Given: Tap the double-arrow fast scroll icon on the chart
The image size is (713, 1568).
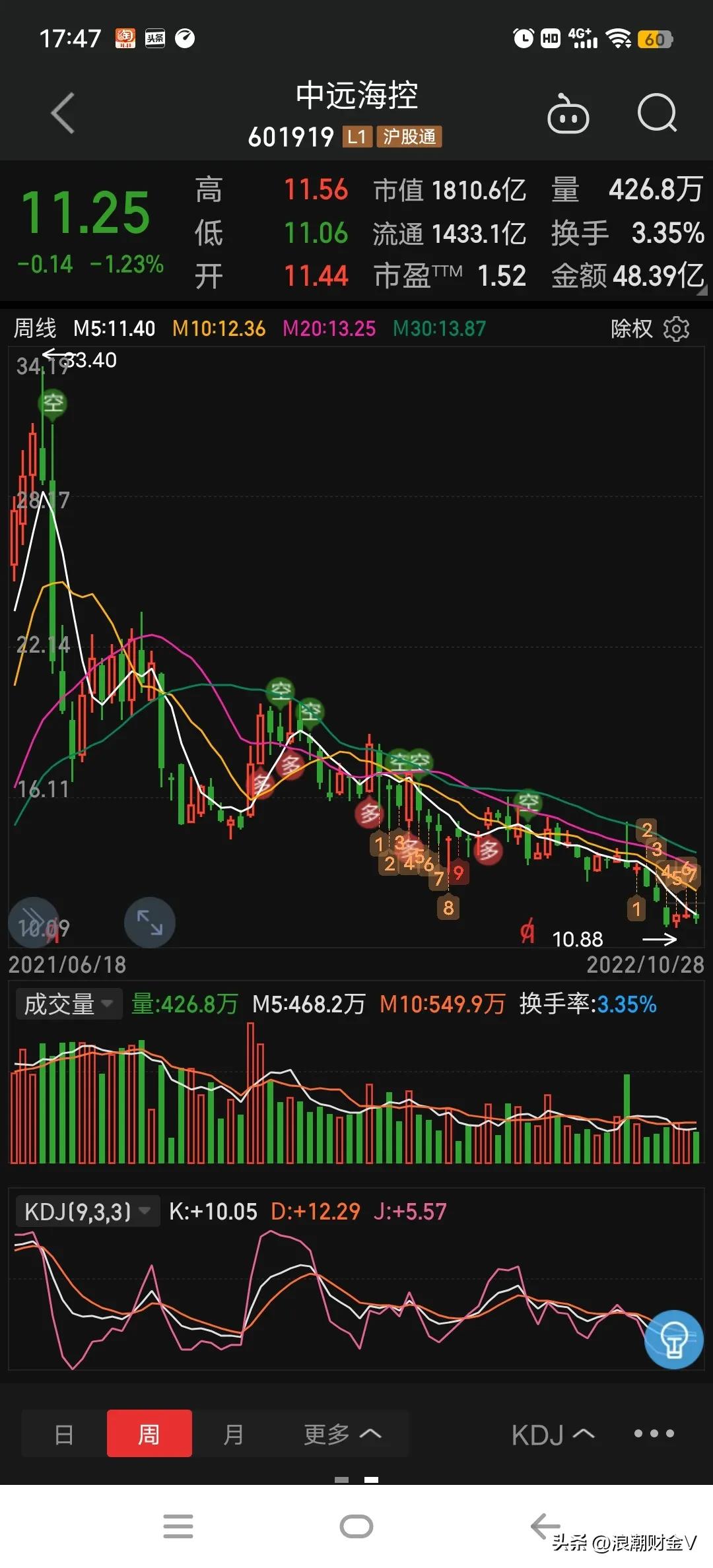Looking at the screenshot, I should (34, 923).
